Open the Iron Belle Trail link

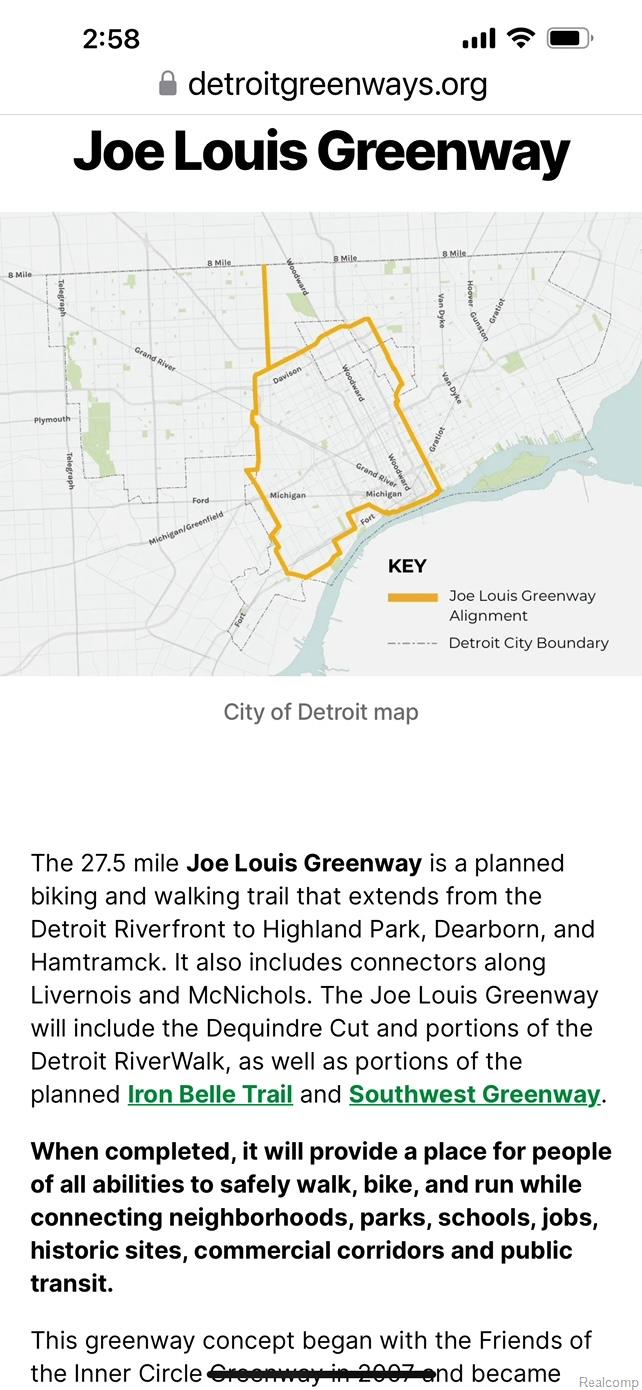(x=210, y=1094)
